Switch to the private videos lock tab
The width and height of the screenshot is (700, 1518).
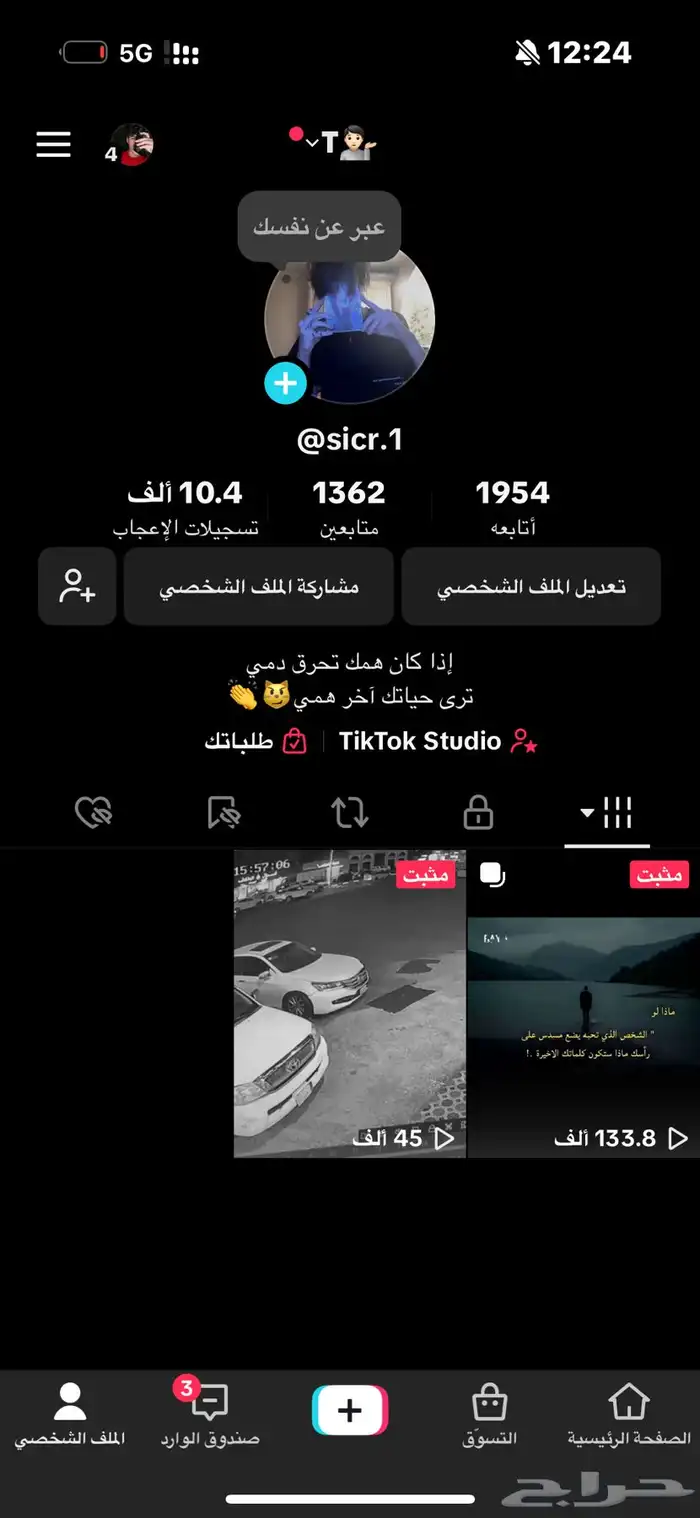(478, 813)
